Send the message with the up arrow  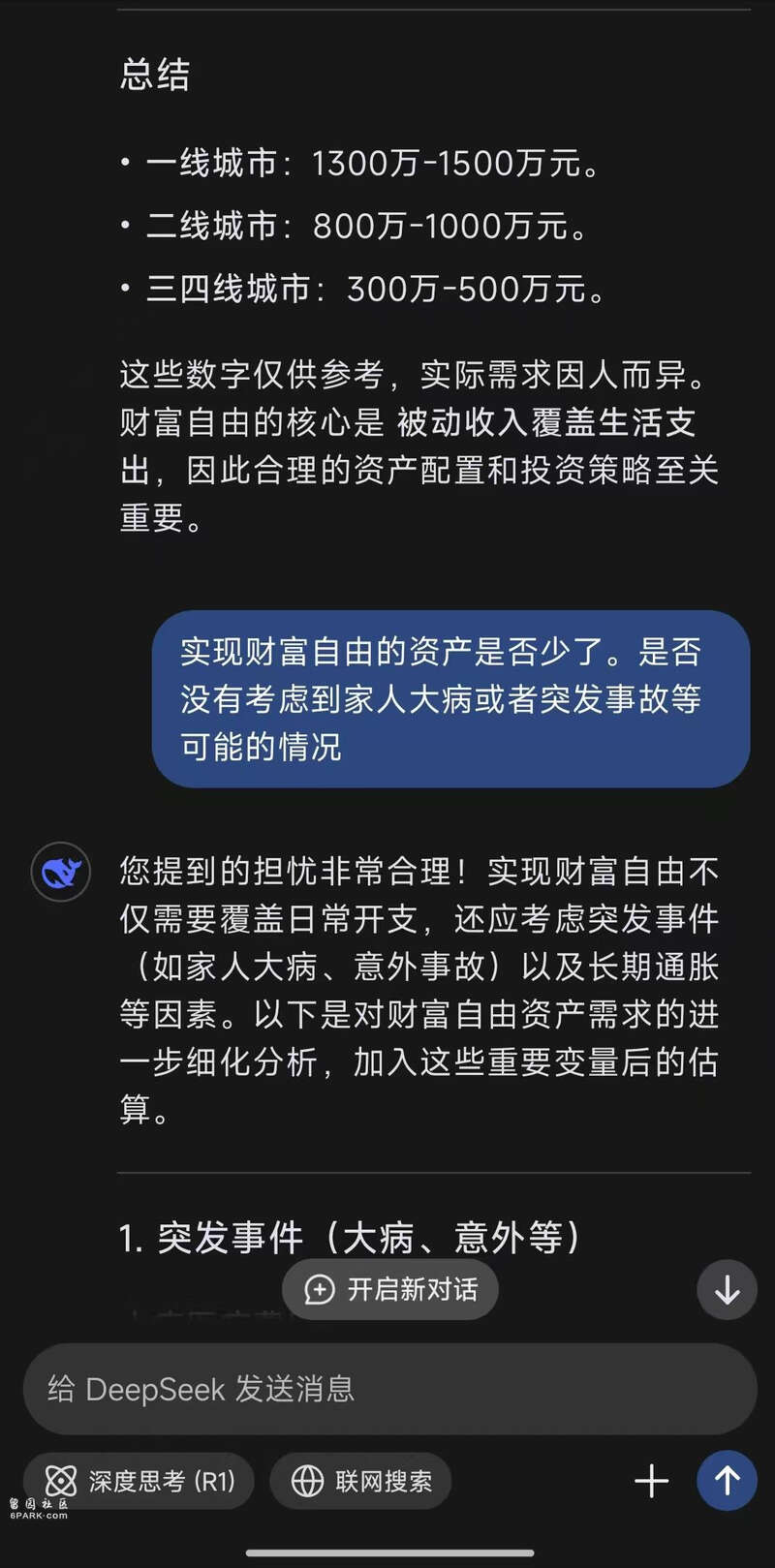(727, 1480)
